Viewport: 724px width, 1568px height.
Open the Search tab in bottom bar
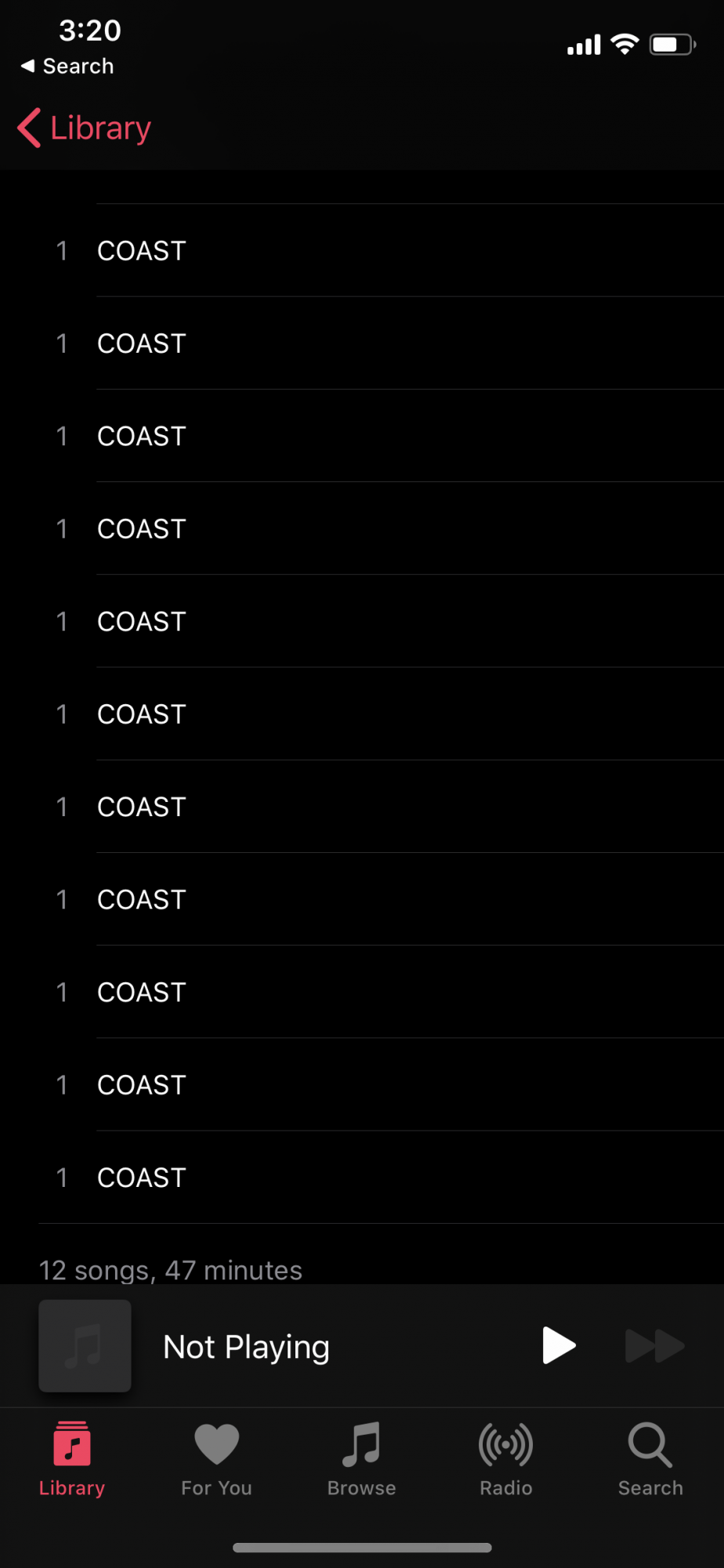coord(650,1457)
